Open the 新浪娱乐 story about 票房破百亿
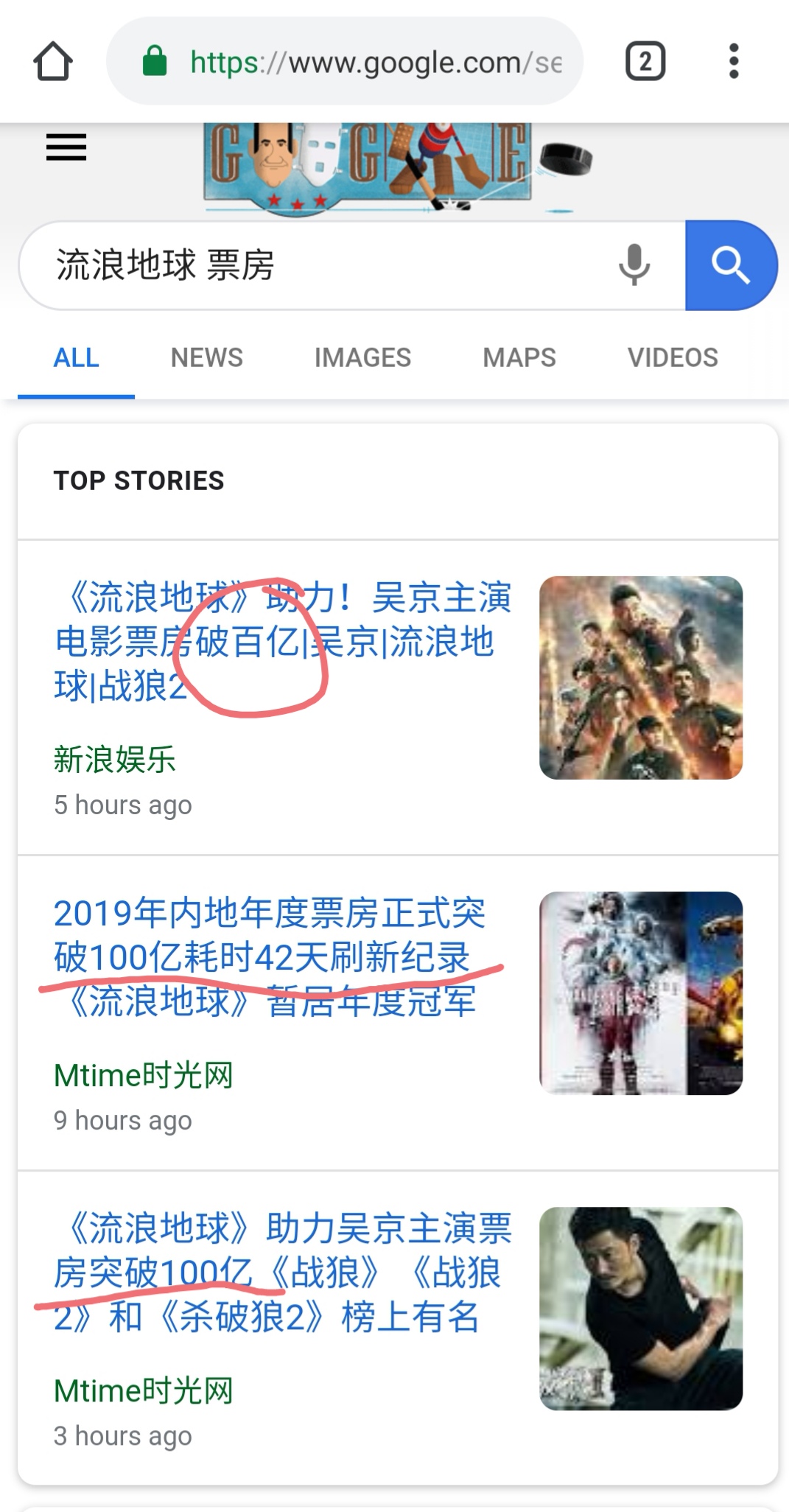Screen dimensions: 789x1512 [283, 641]
